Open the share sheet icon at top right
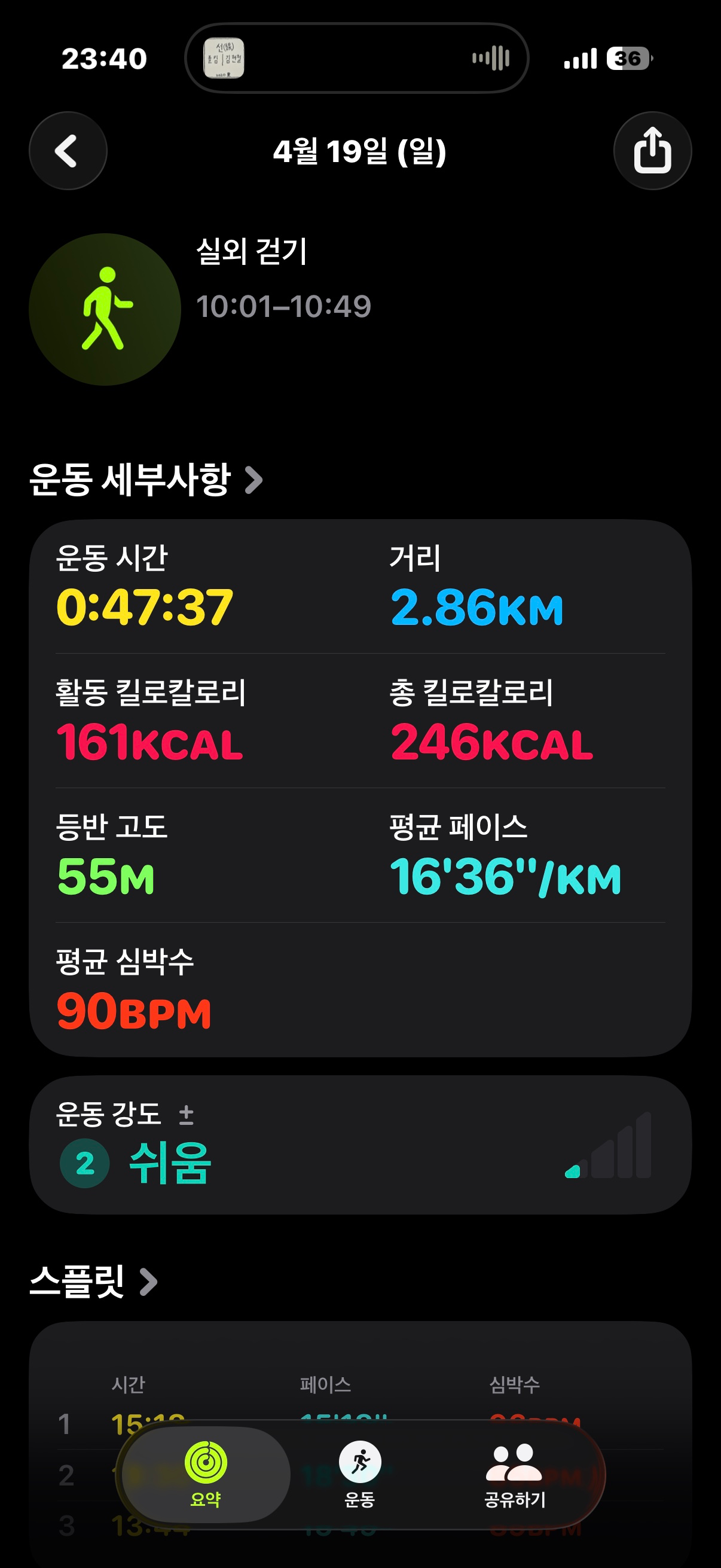Image resolution: width=721 pixels, height=1568 pixels. pyautogui.click(x=653, y=151)
